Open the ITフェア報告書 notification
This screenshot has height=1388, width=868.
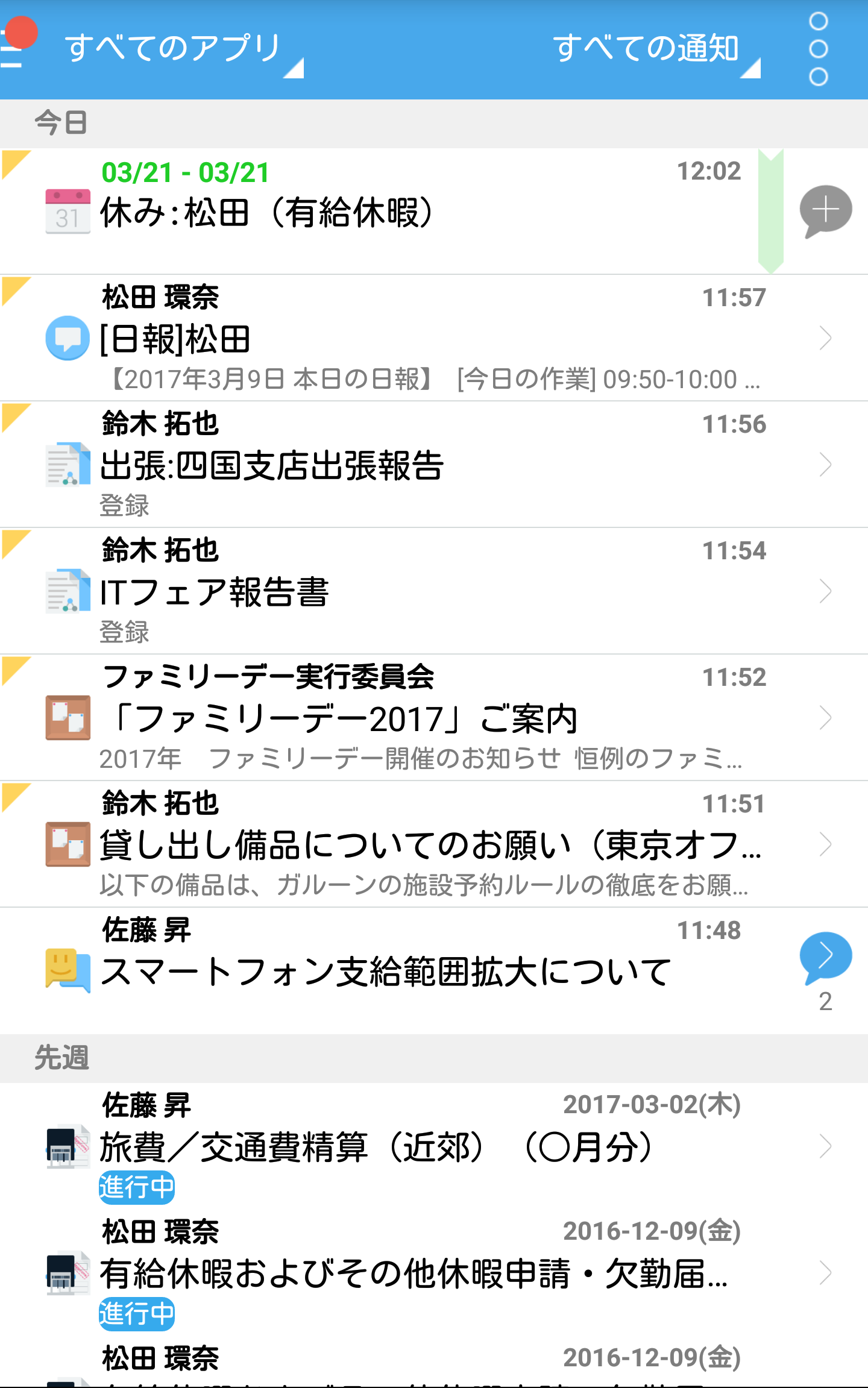click(x=434, y=591)
